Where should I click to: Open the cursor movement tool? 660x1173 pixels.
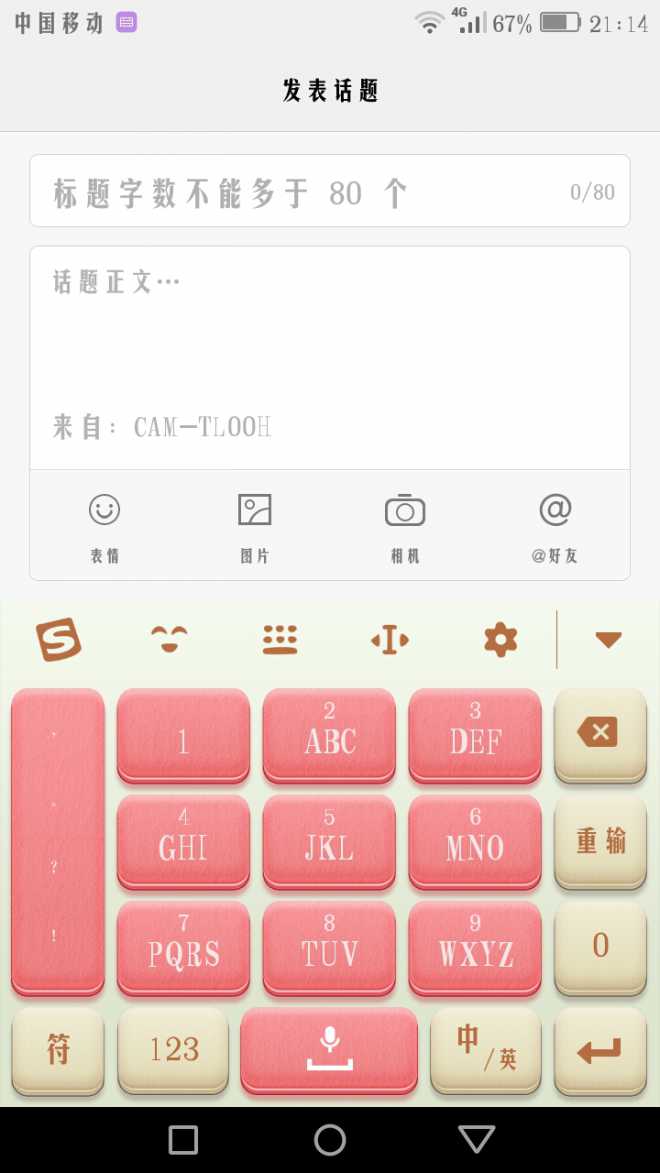(390, 640)
